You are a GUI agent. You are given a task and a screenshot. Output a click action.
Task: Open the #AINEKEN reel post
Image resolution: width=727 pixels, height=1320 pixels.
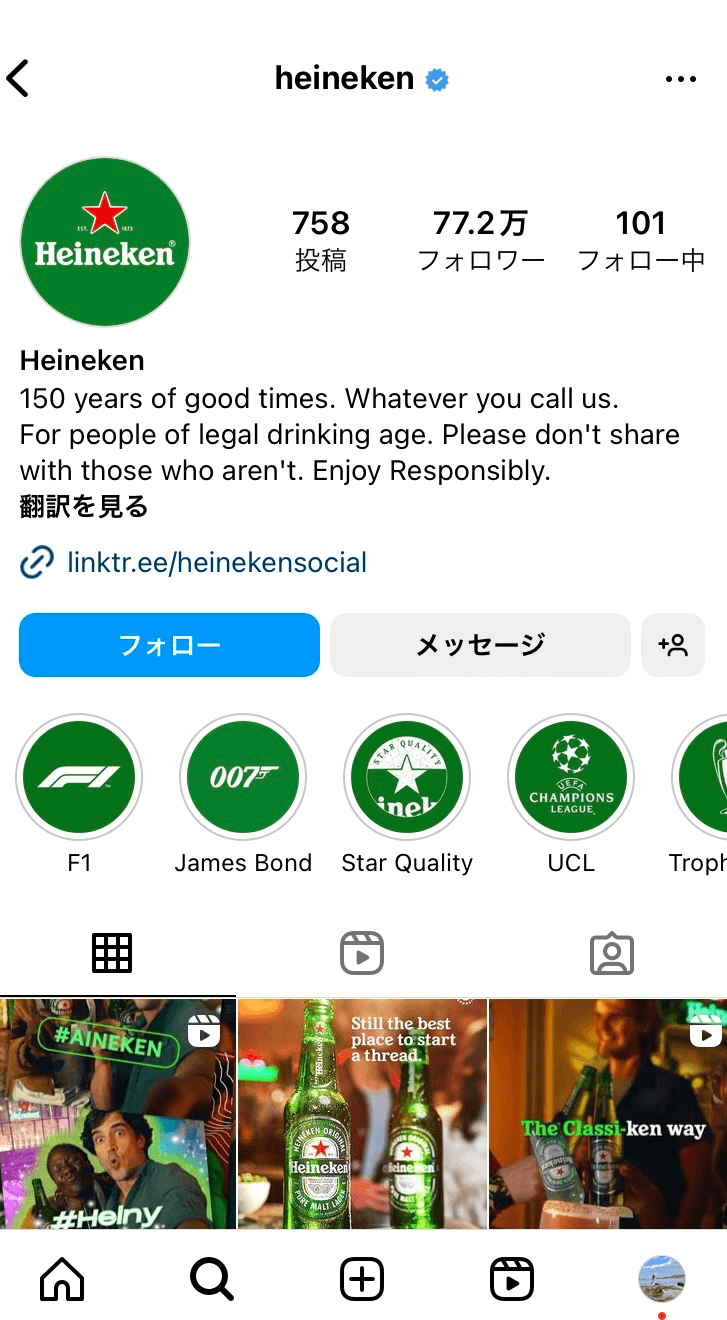tap(118, 1113)
